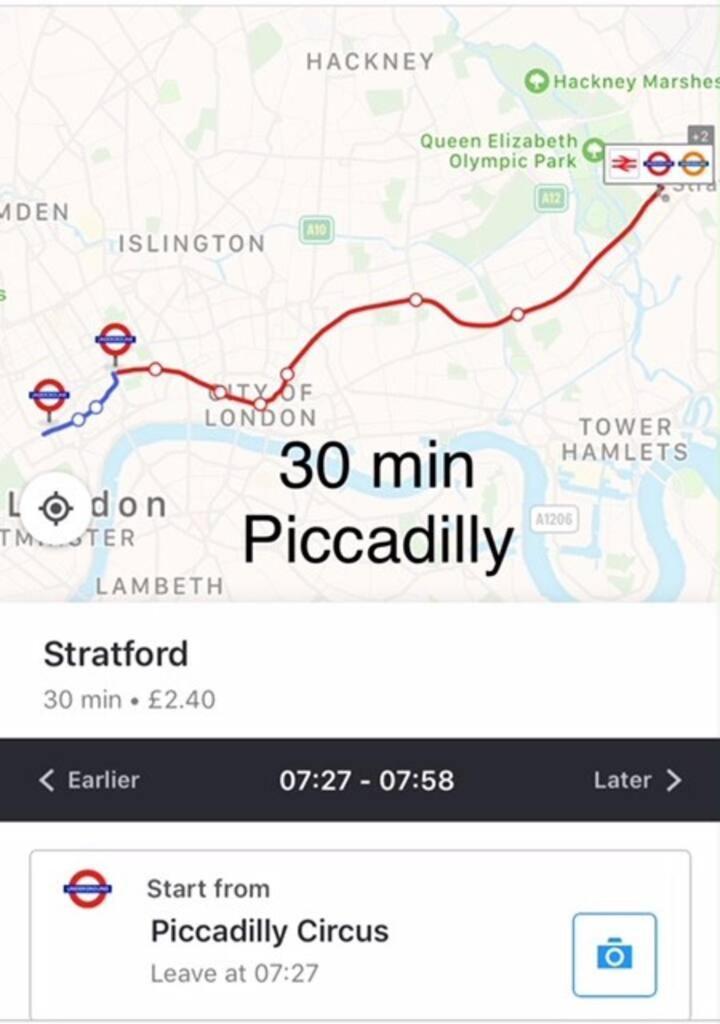Open the Start from Piccadilly Circus card

[x=300, y=932]
